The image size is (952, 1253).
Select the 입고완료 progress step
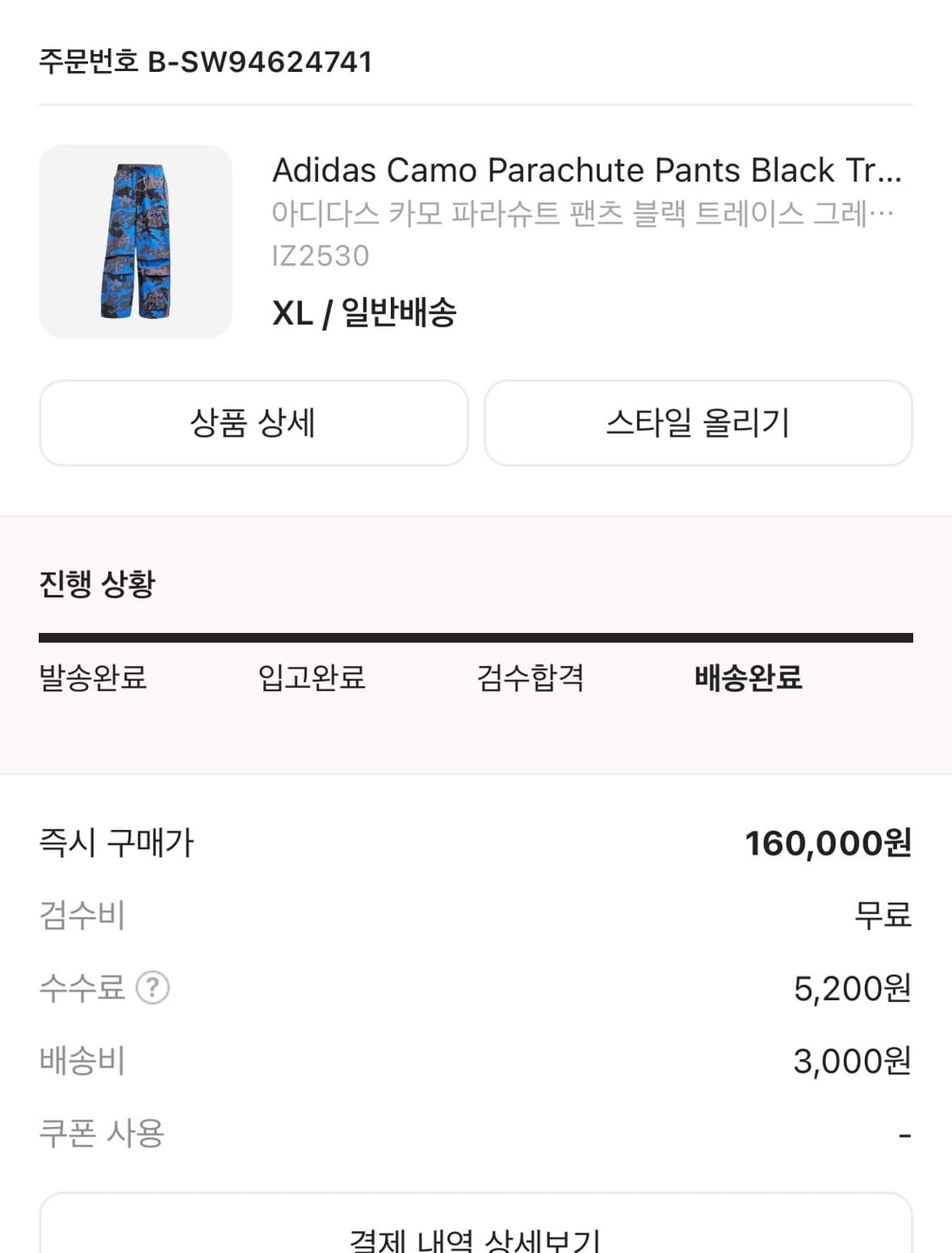(x=312, y=678)
